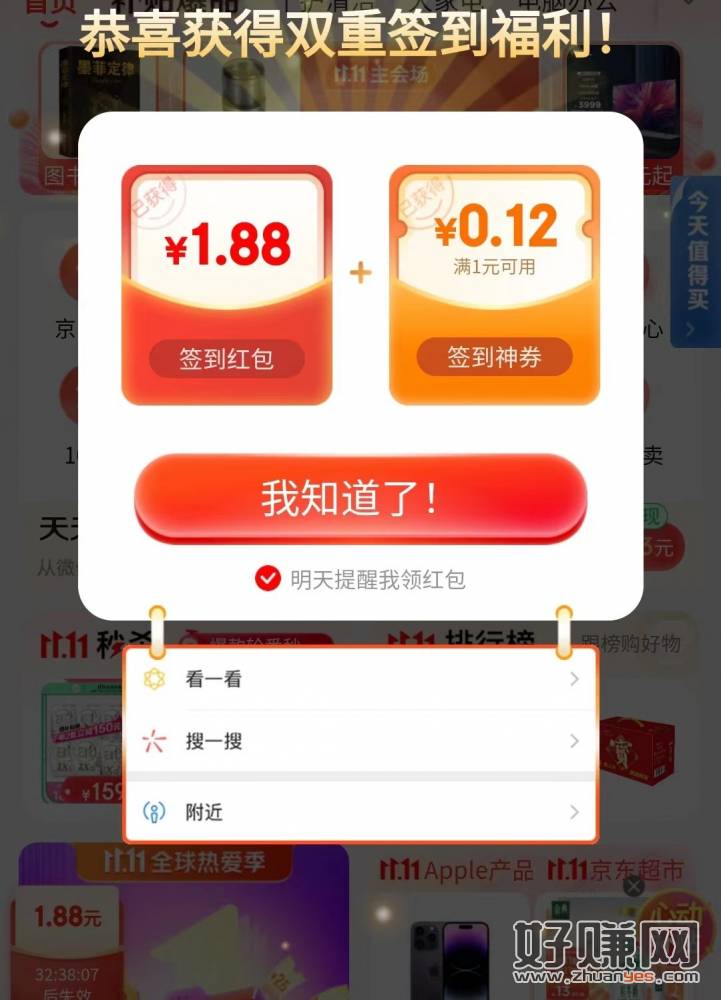This screenshot has height=1000, width=721.
Task: Open the ¥1.88 签到红包 card
Action: coord(227,286)
